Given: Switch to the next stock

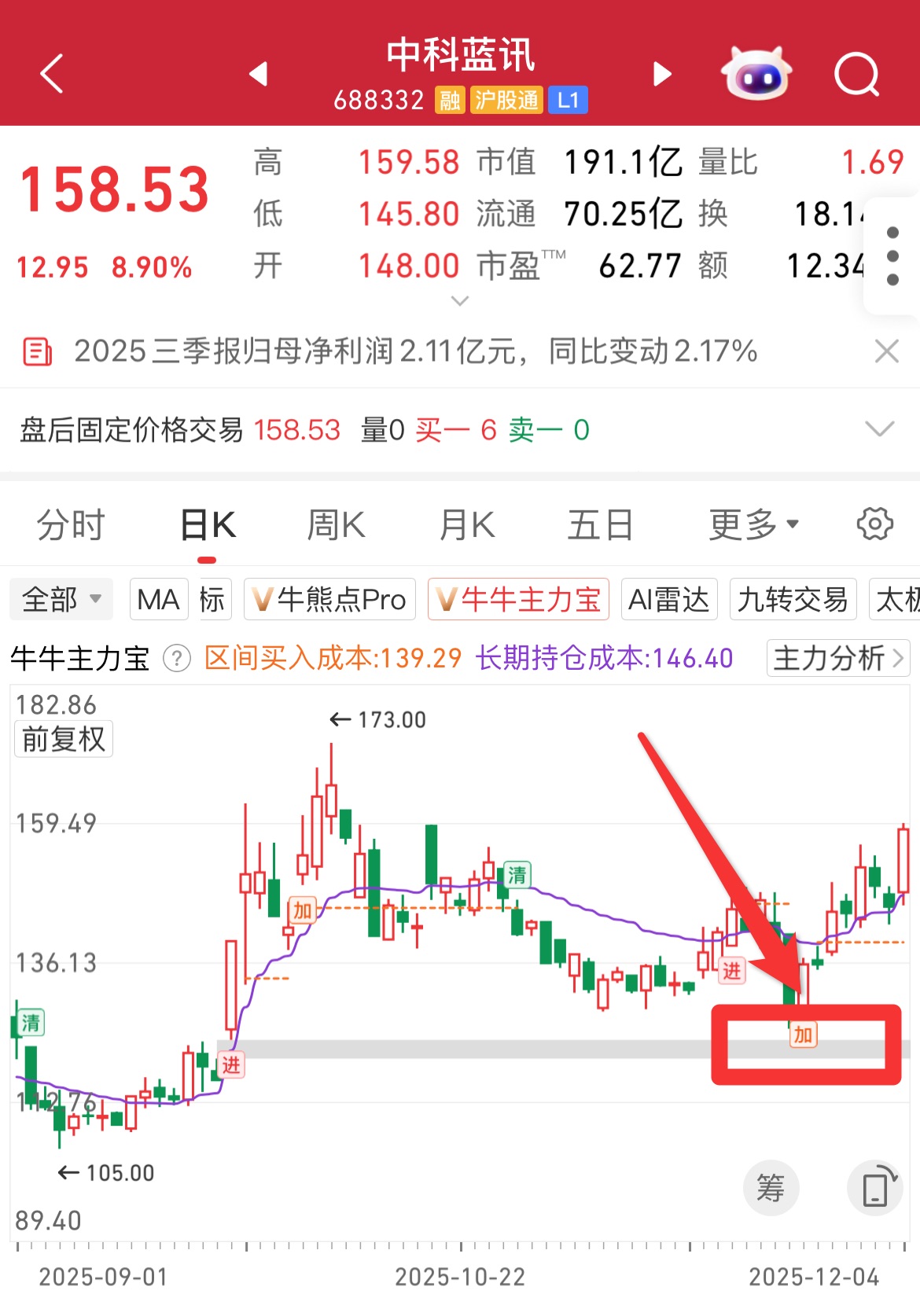Looking at the screenshot, I should (x=662, y=75).
